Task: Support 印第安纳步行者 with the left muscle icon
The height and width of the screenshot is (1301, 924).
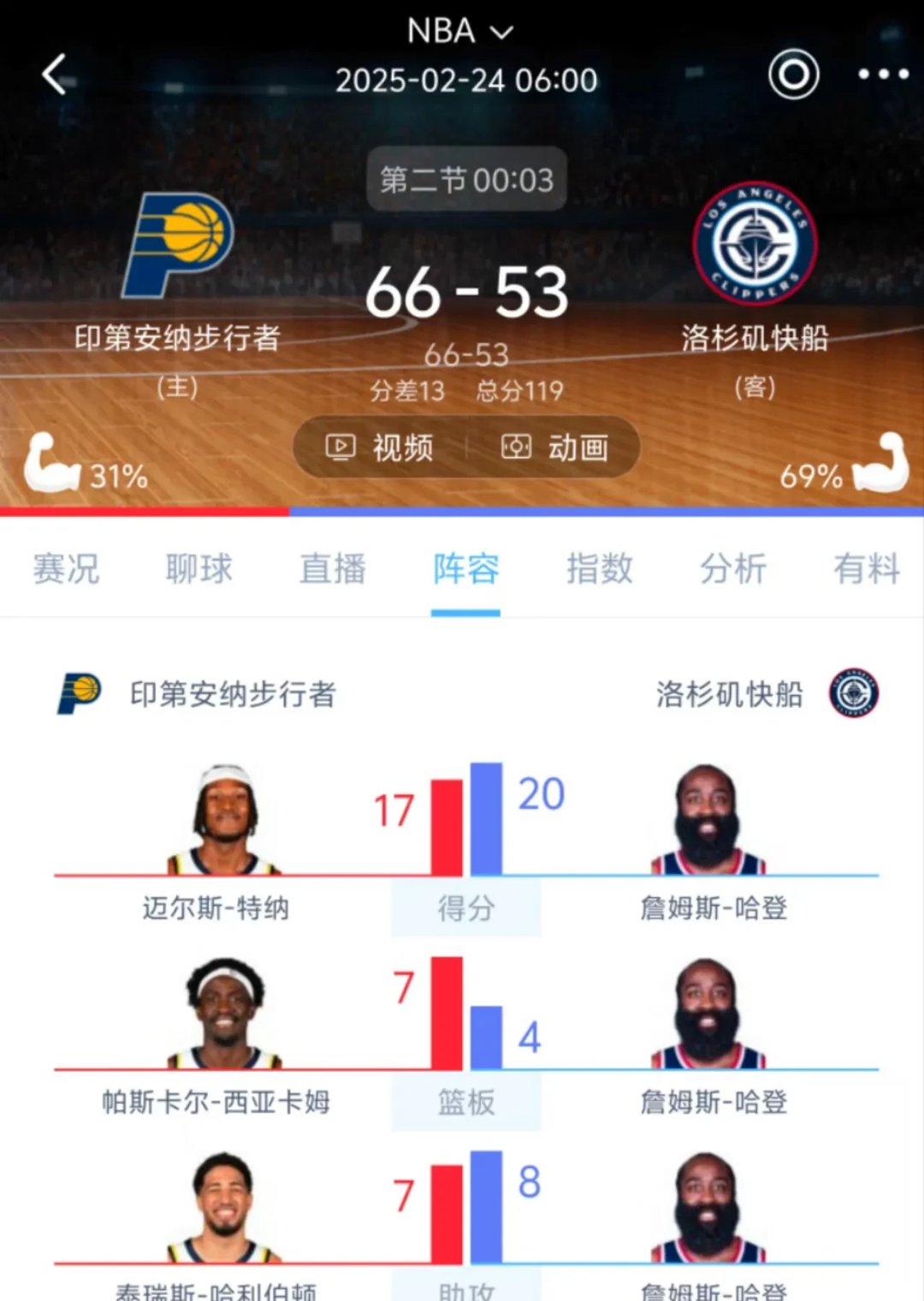Action: [x=51, y=464]
